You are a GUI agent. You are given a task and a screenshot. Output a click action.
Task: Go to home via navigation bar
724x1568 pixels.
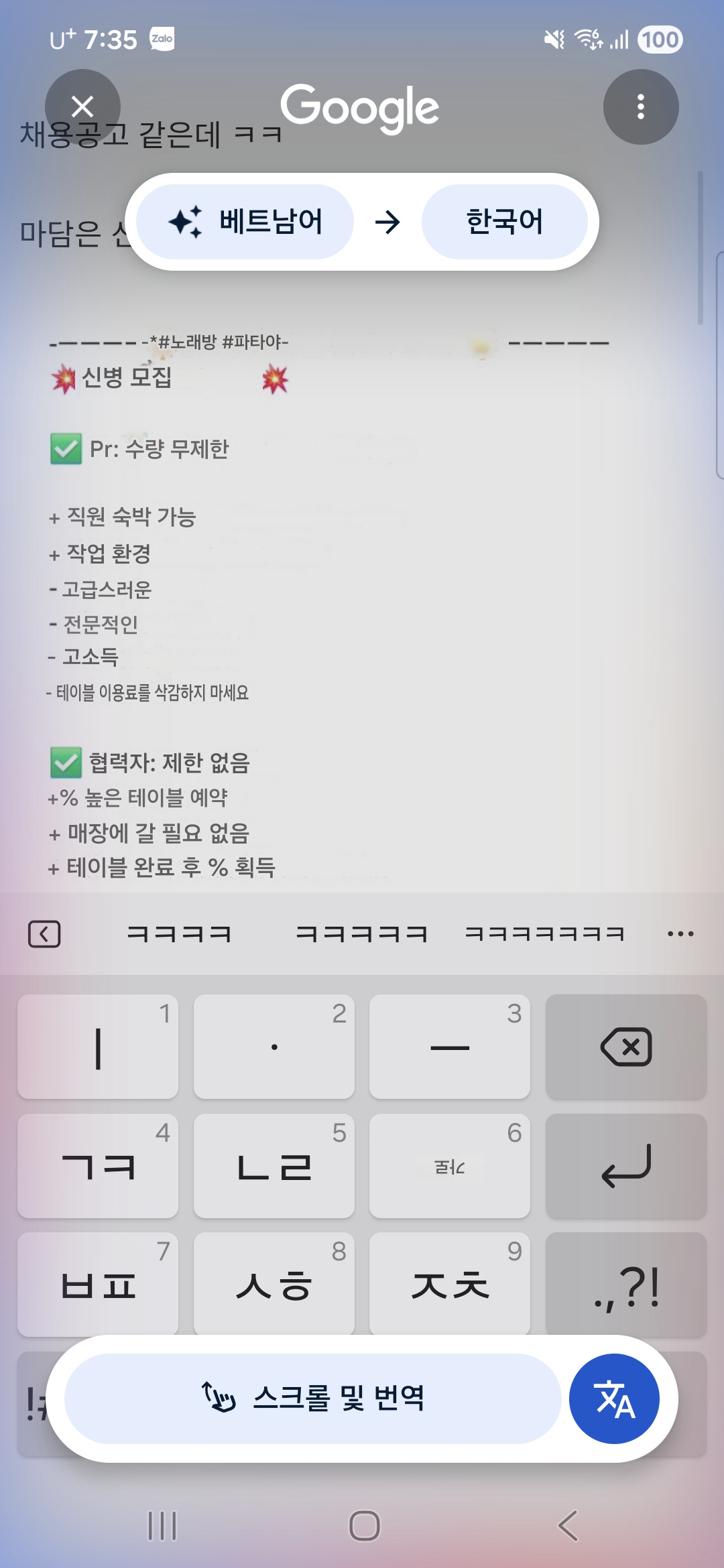(x=364, y=1526)
